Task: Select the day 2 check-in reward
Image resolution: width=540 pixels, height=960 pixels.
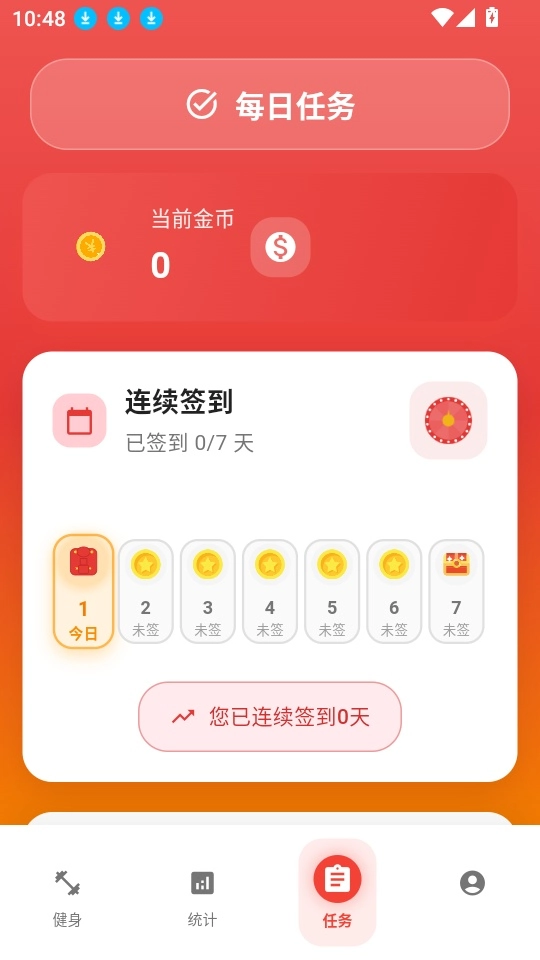Action: pos(146,591)
